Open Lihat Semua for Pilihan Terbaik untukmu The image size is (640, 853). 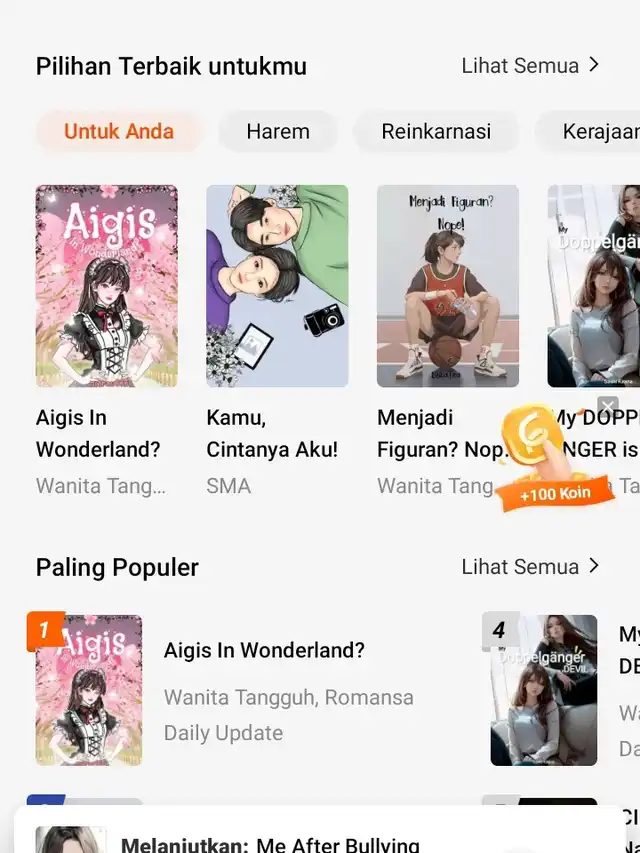pyautogui.click(x=530, y=66)
